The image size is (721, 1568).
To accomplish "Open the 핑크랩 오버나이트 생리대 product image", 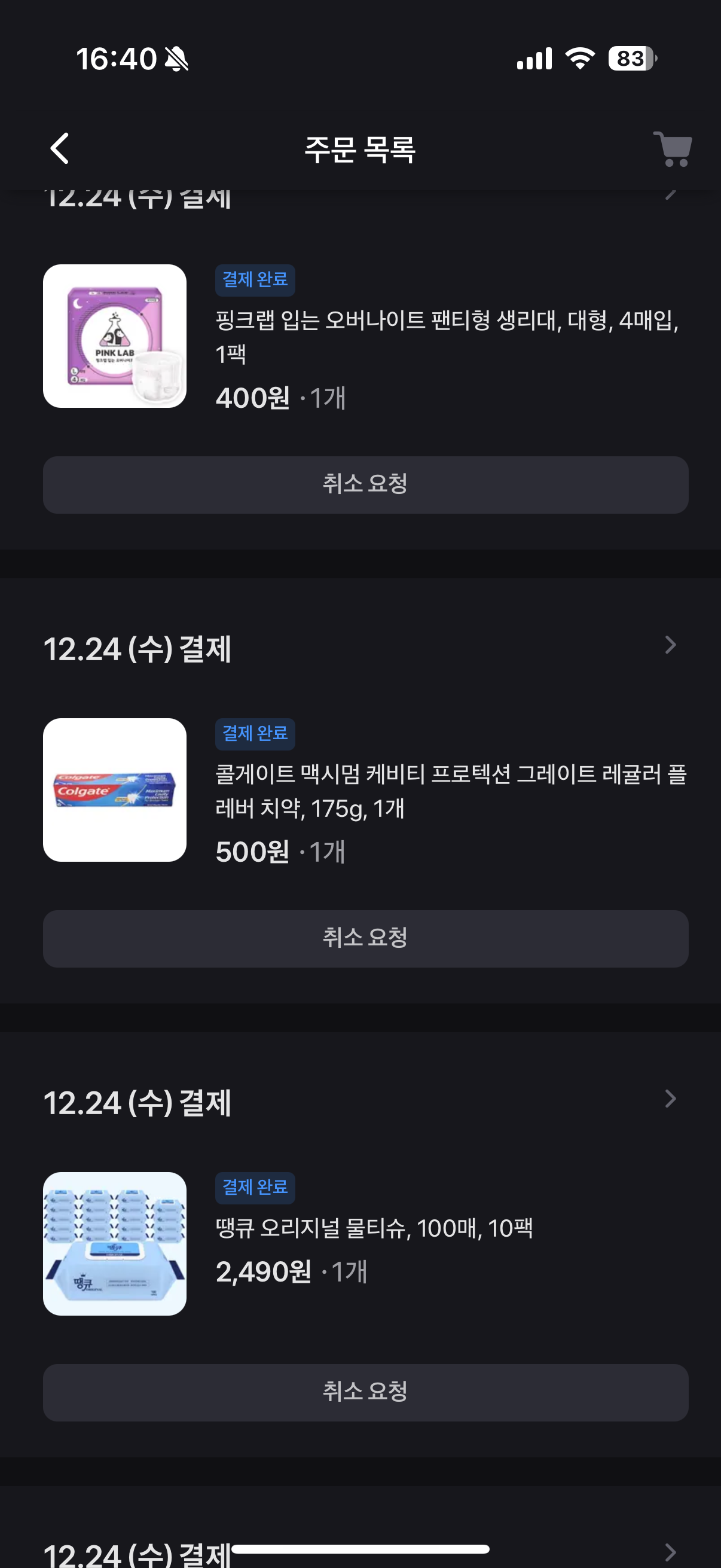I will click(x=115, y=336).
